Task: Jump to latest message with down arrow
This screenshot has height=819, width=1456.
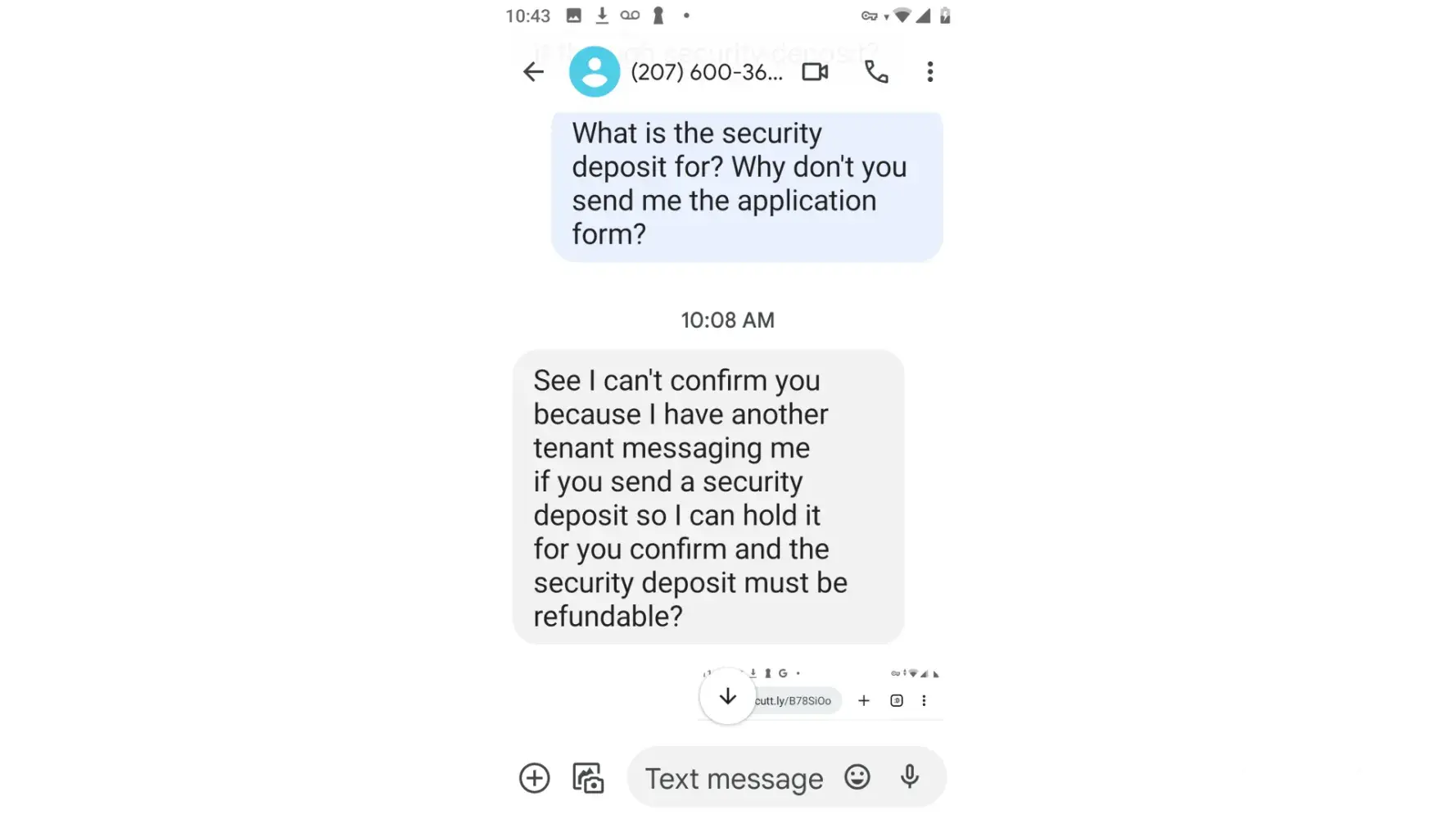Action: pos(727,697)
